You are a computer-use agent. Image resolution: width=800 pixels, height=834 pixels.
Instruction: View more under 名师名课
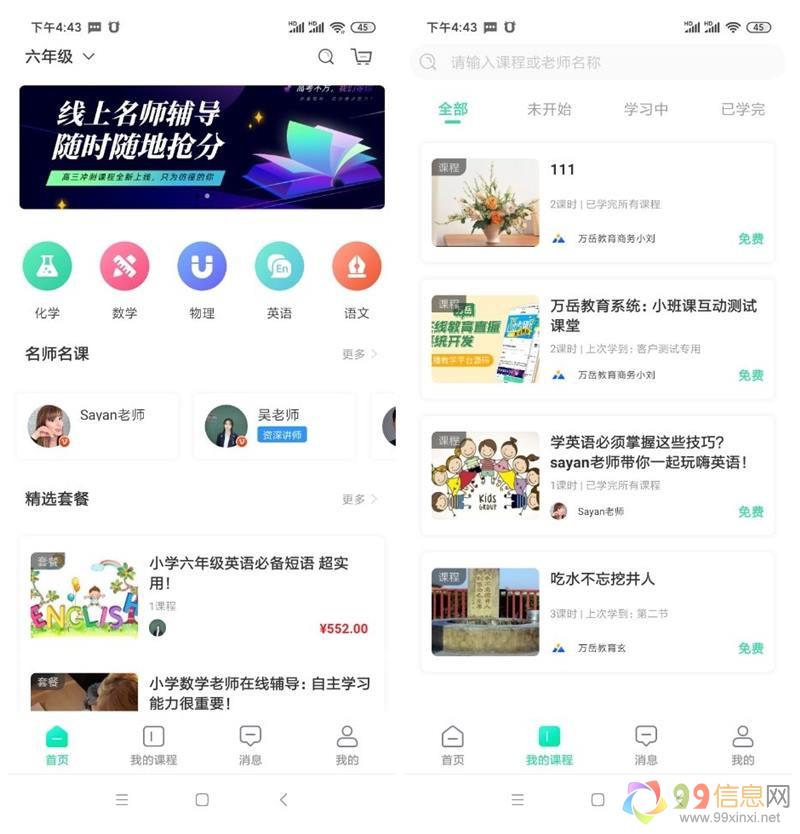tap(359, 354)
